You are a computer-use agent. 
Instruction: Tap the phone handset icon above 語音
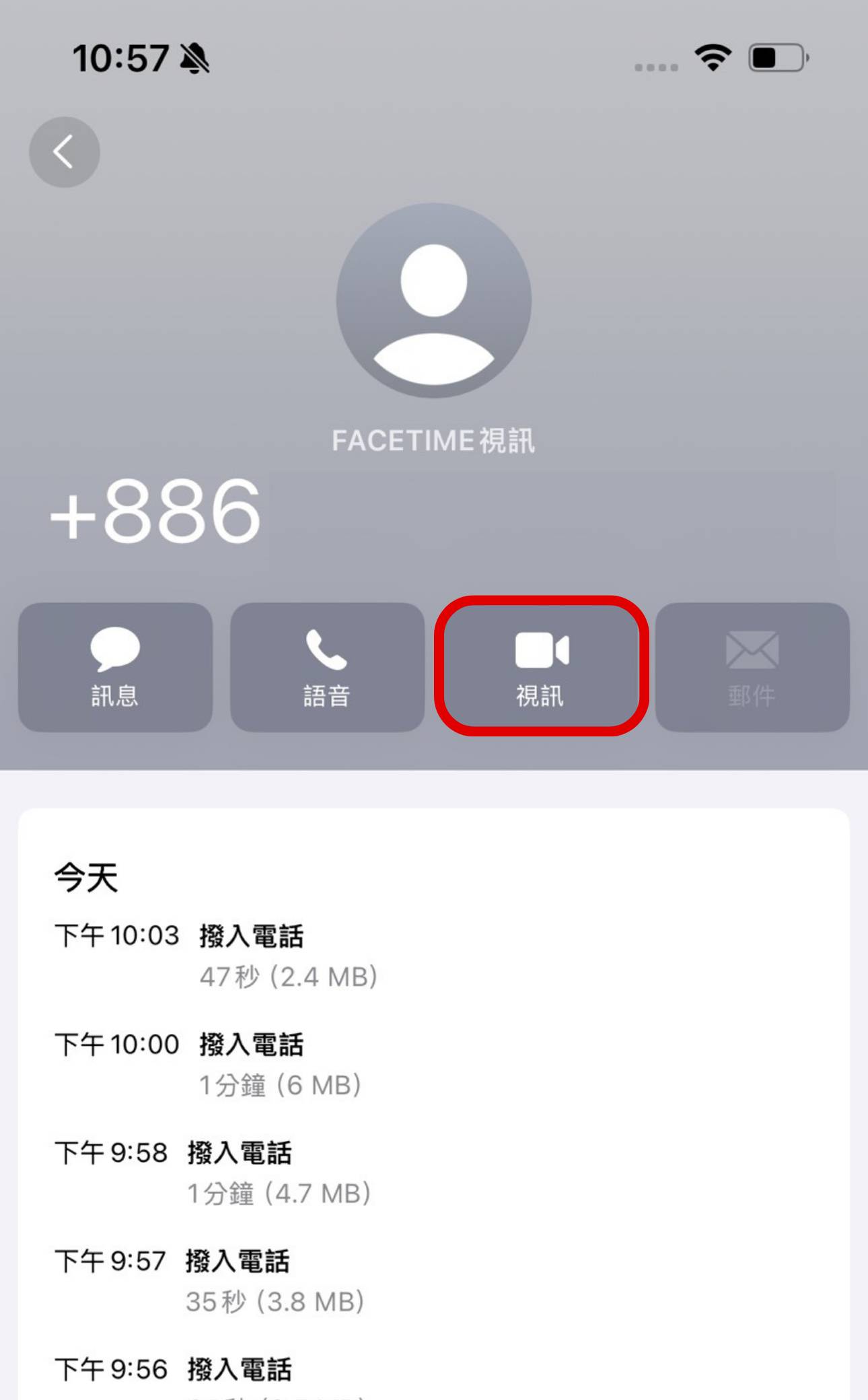coord(326,648)
